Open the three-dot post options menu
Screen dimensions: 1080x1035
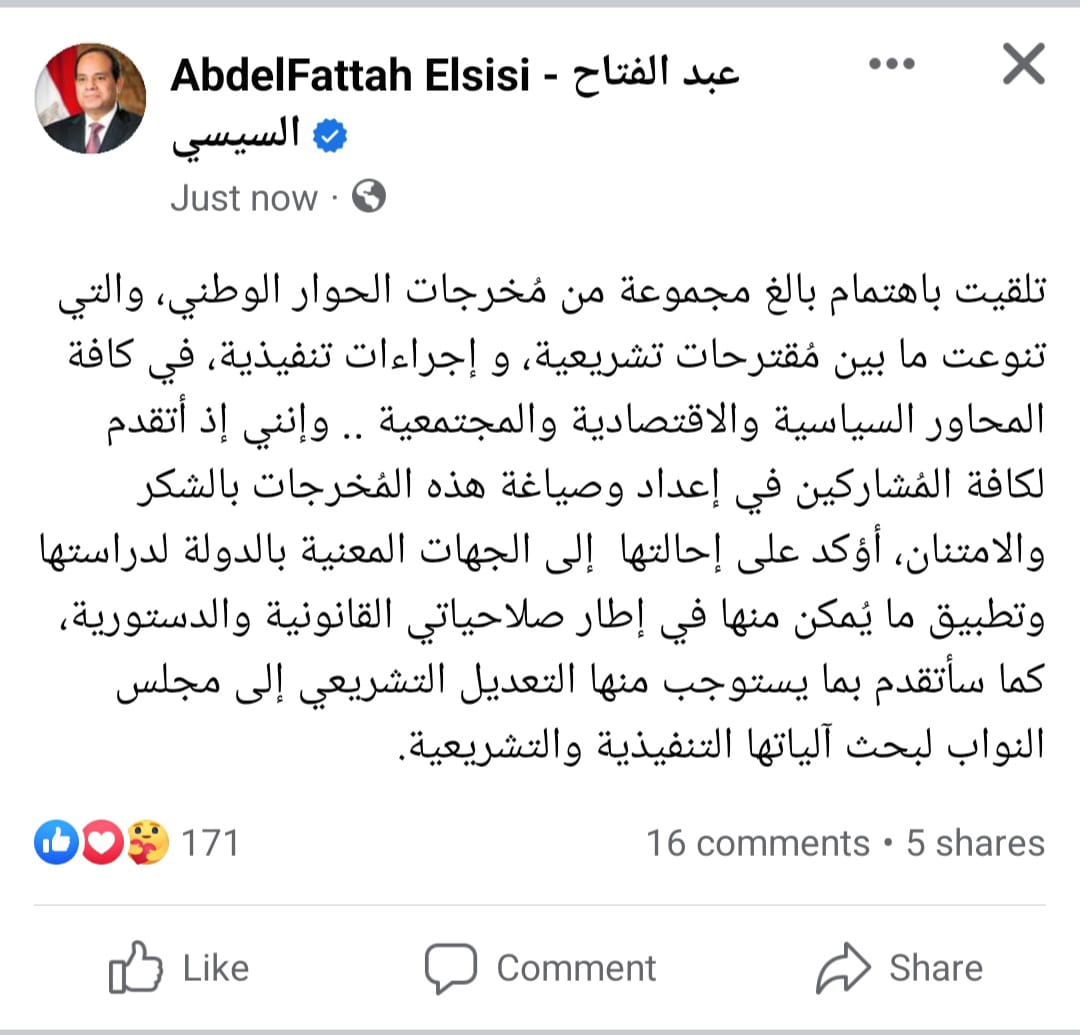892,65
